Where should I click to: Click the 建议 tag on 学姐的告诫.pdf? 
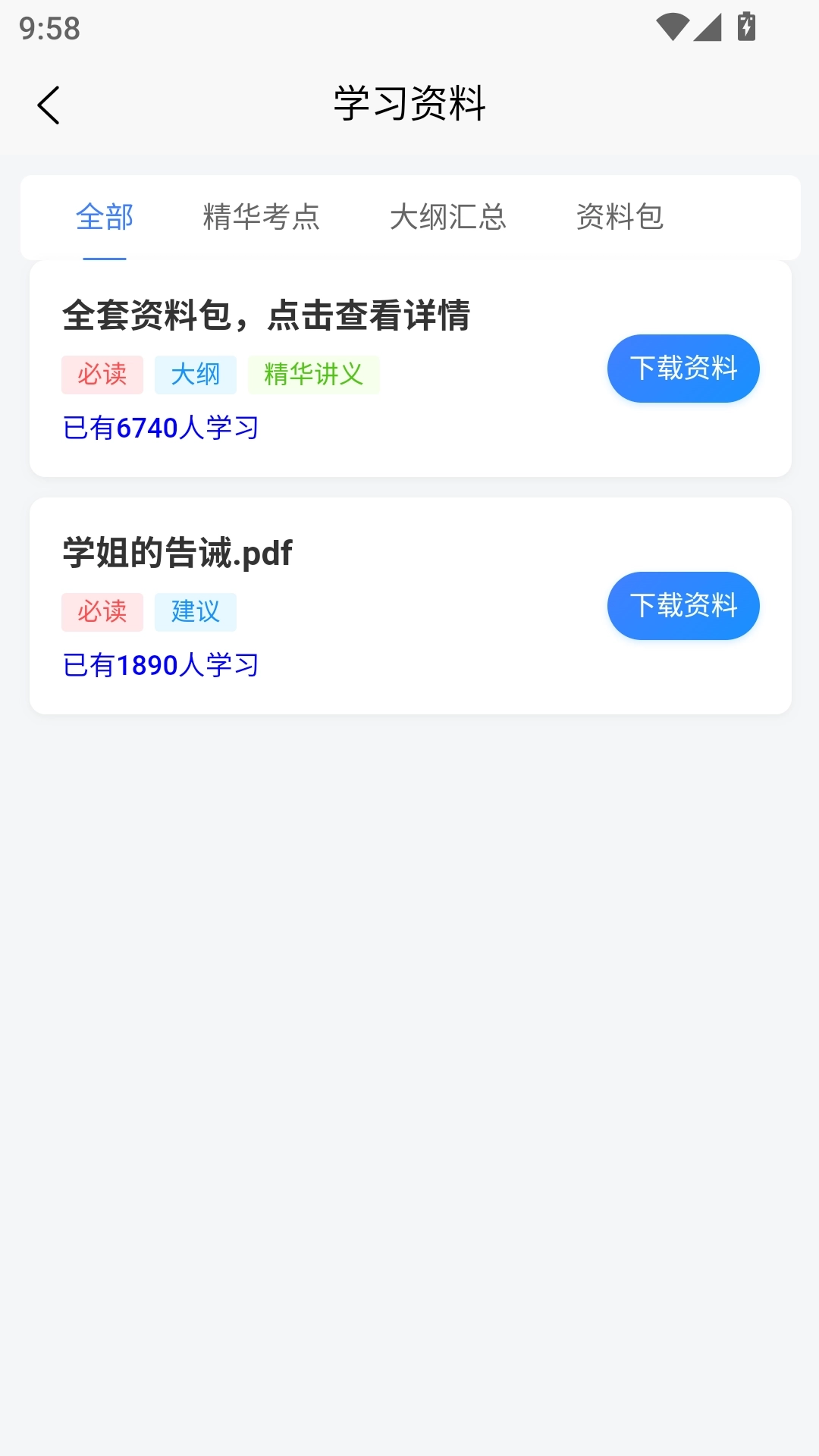coord(195,611)
